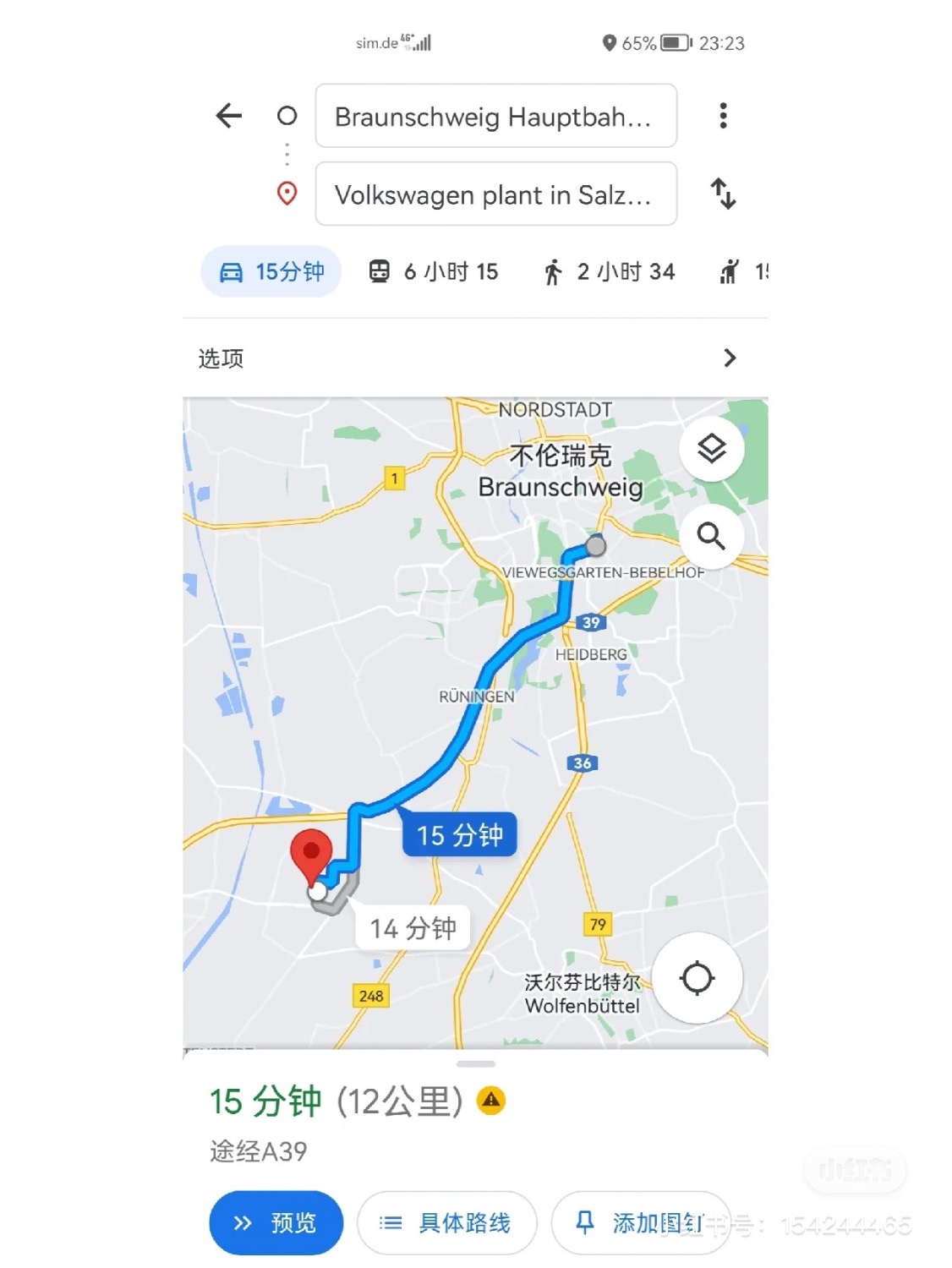Search along the route with the magnifier

pyautogui.click(x=711, y=536)
